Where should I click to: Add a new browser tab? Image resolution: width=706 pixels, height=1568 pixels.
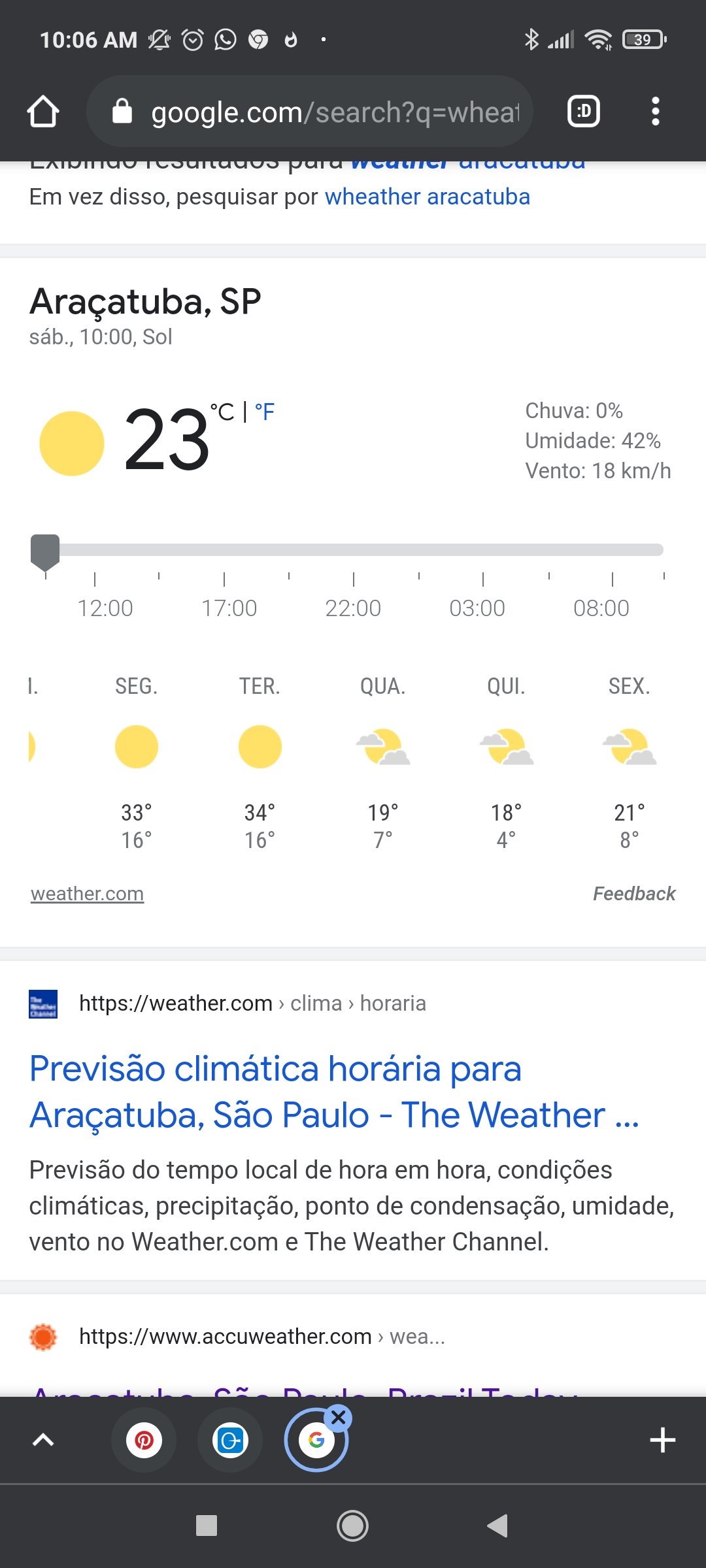coord(662,1440)
